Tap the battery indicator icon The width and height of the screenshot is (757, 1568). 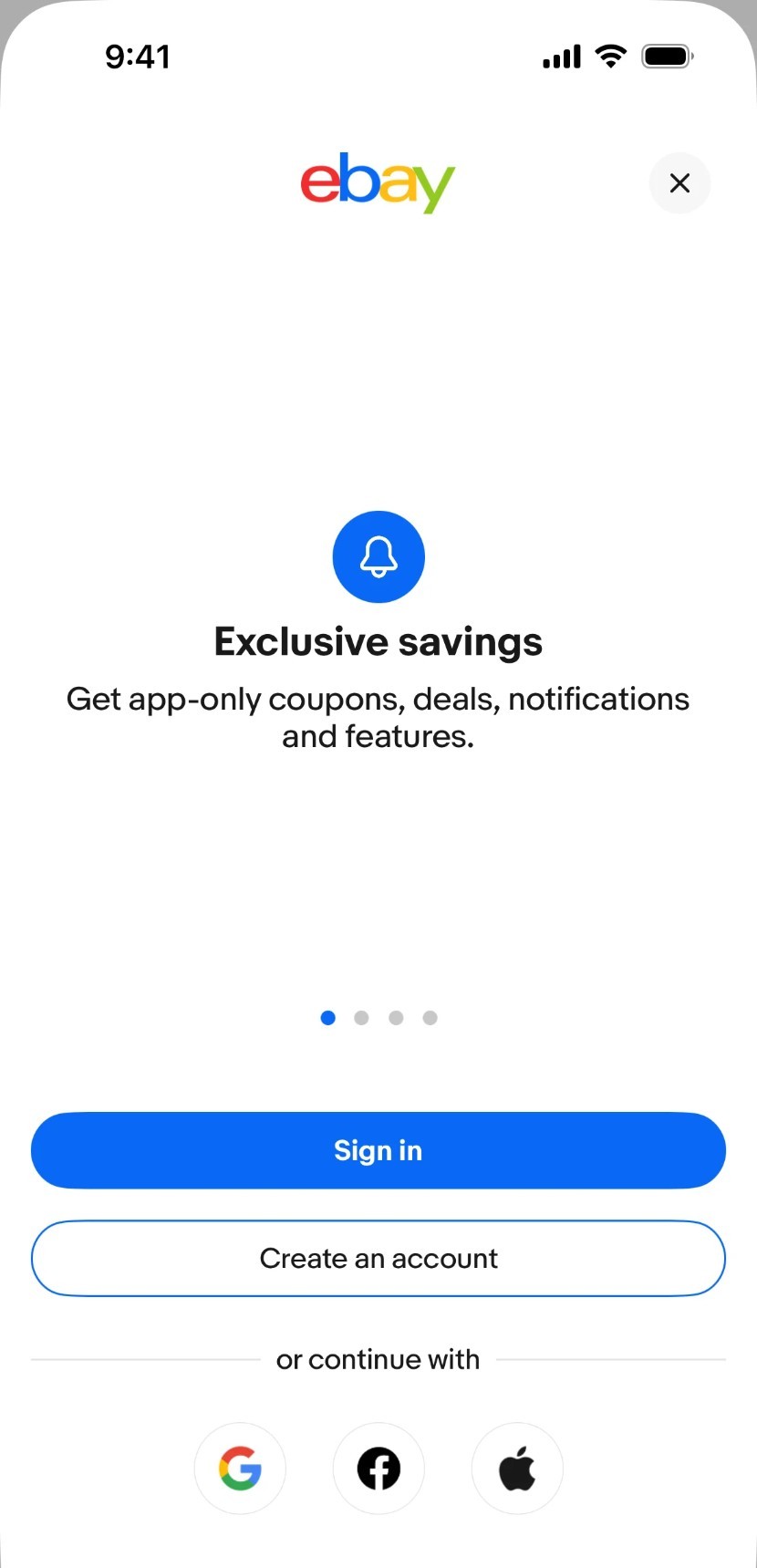click(667, 56)
